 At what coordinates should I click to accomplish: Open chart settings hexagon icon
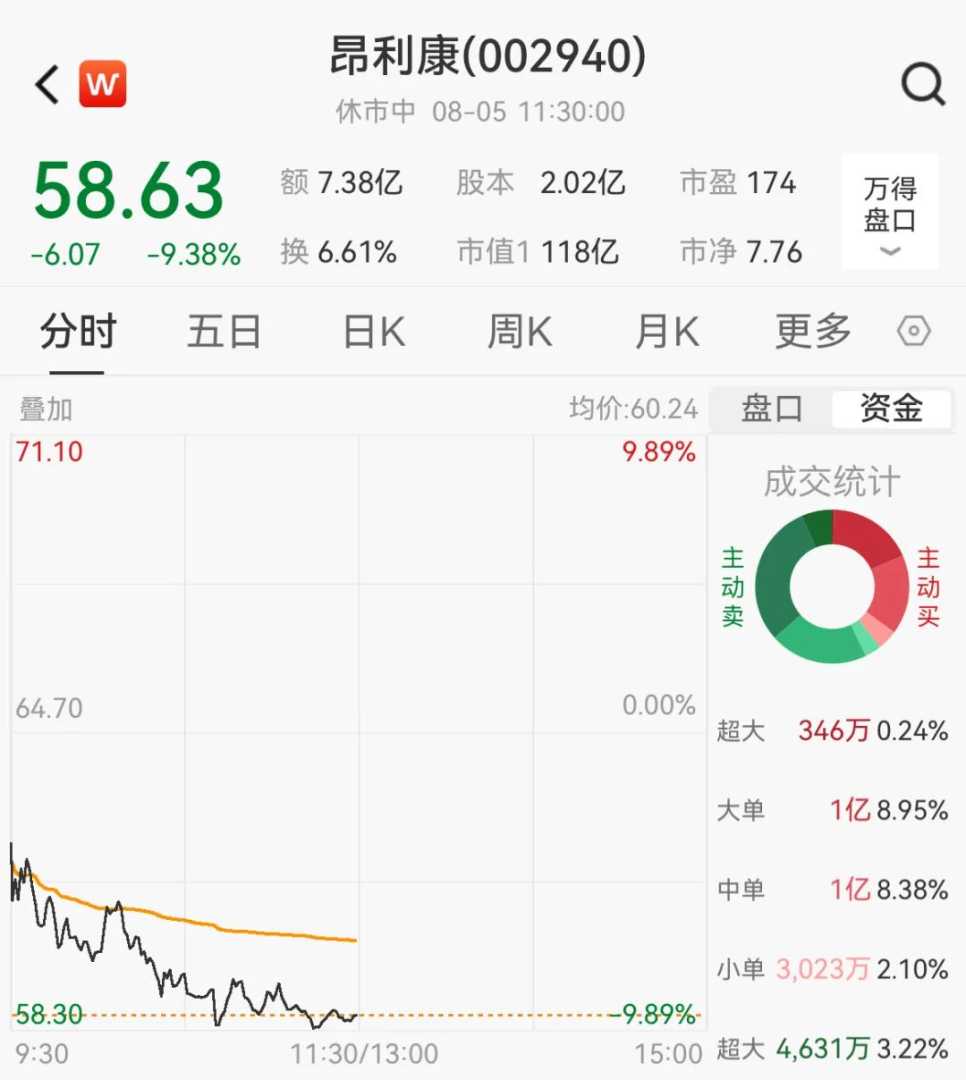click(914, 332)
